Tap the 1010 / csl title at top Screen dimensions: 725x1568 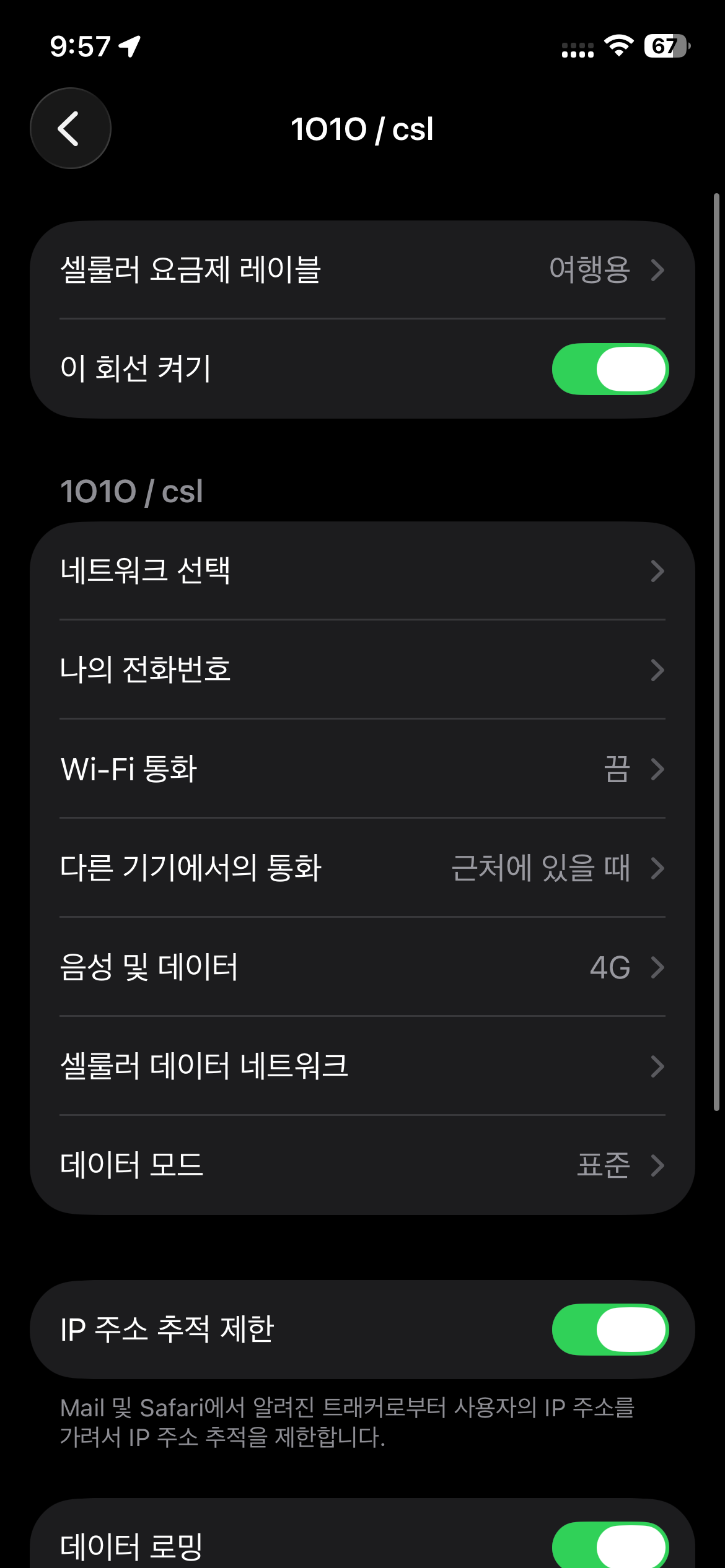click(362, 129)
